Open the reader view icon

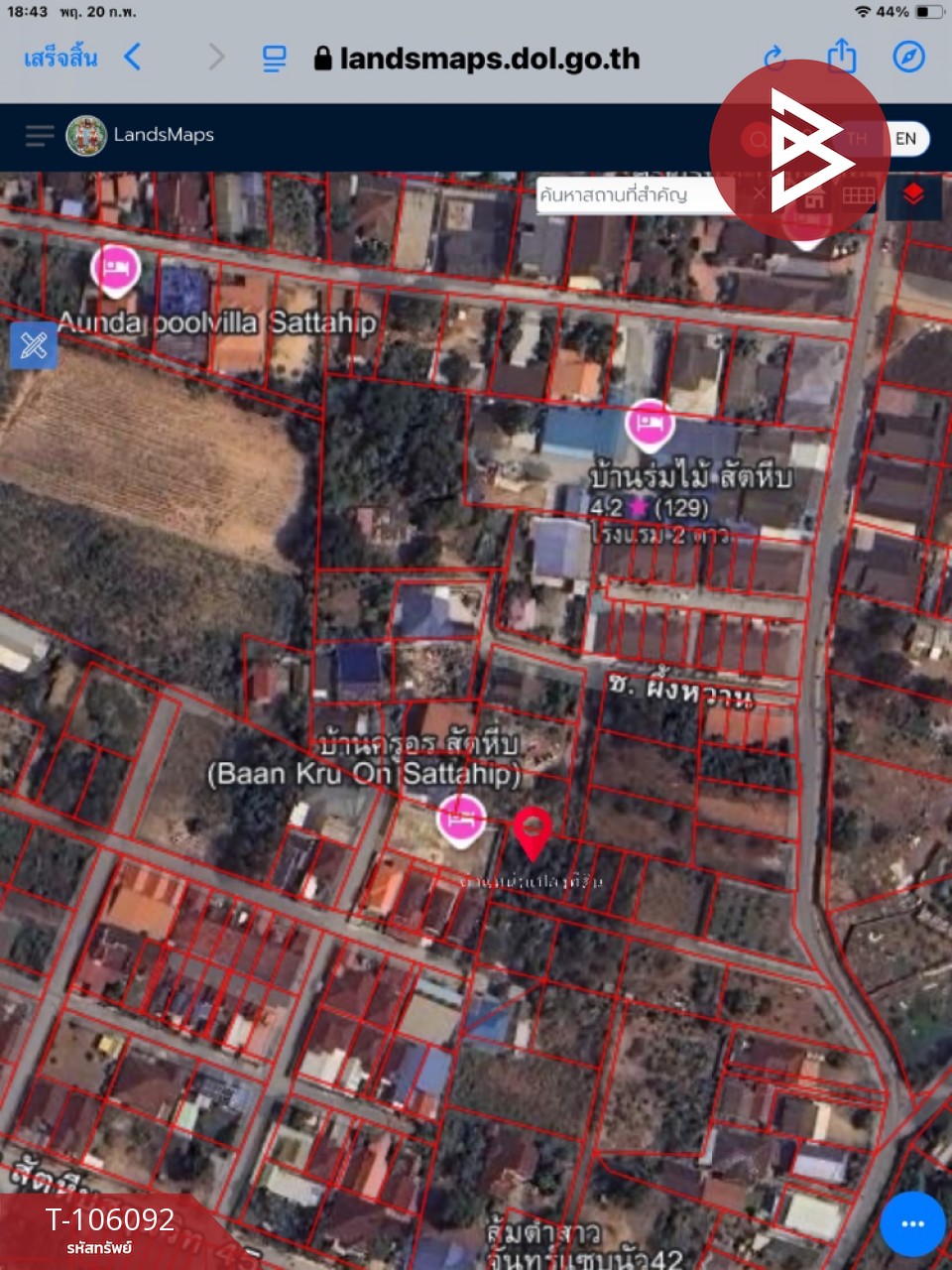(x=274, y=59)
